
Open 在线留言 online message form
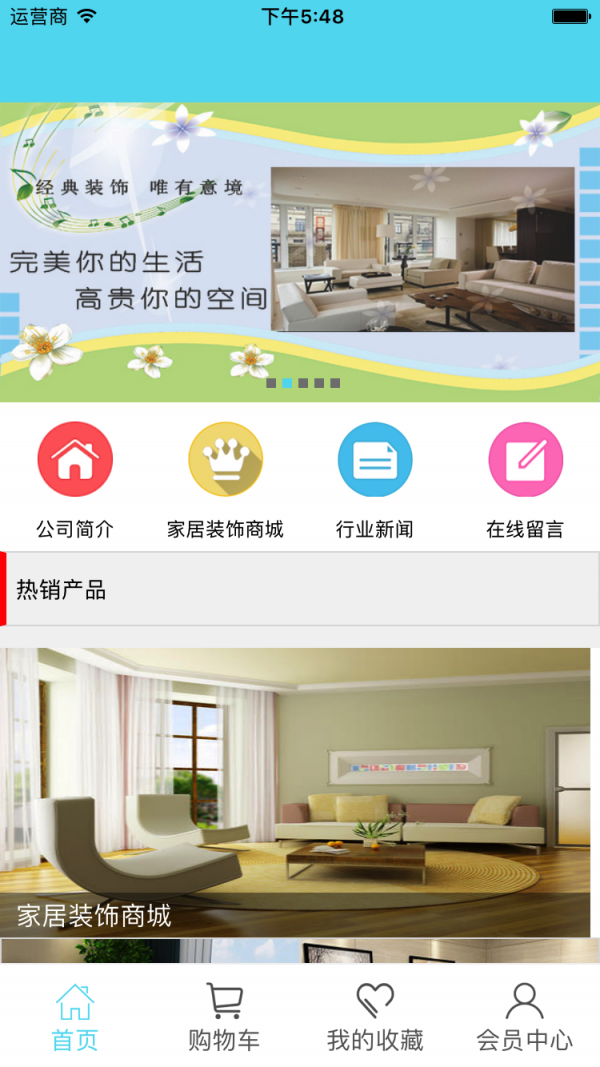coord(525,461)
